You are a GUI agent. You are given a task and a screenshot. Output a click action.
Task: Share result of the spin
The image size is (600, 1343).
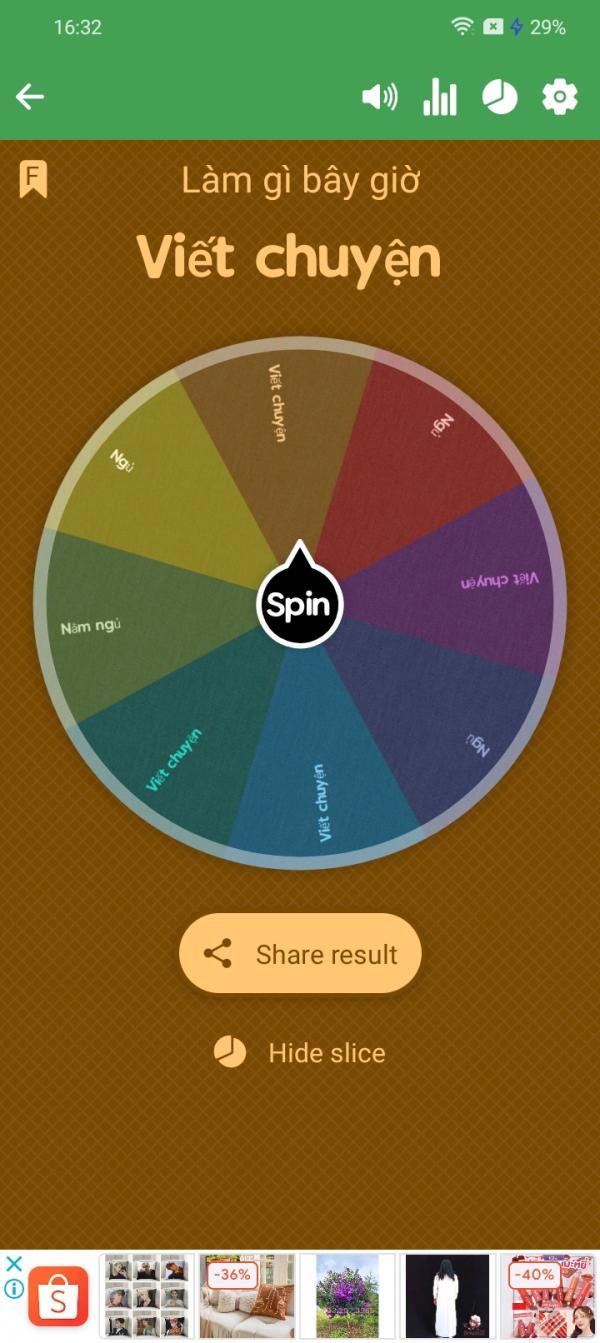pyautogui.click(x=300, y=954)
